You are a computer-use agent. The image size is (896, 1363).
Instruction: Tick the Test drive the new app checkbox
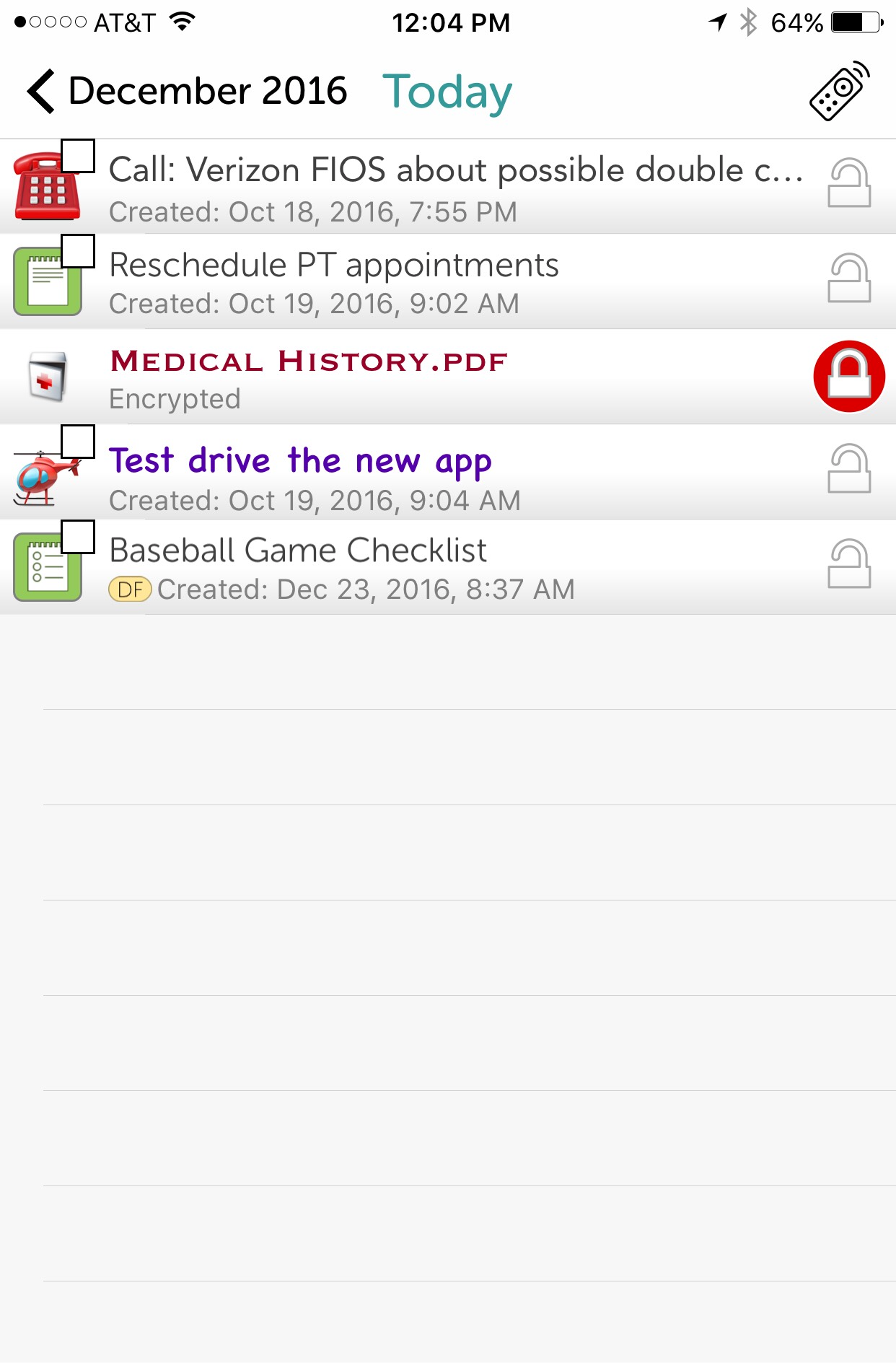(78, 442)
